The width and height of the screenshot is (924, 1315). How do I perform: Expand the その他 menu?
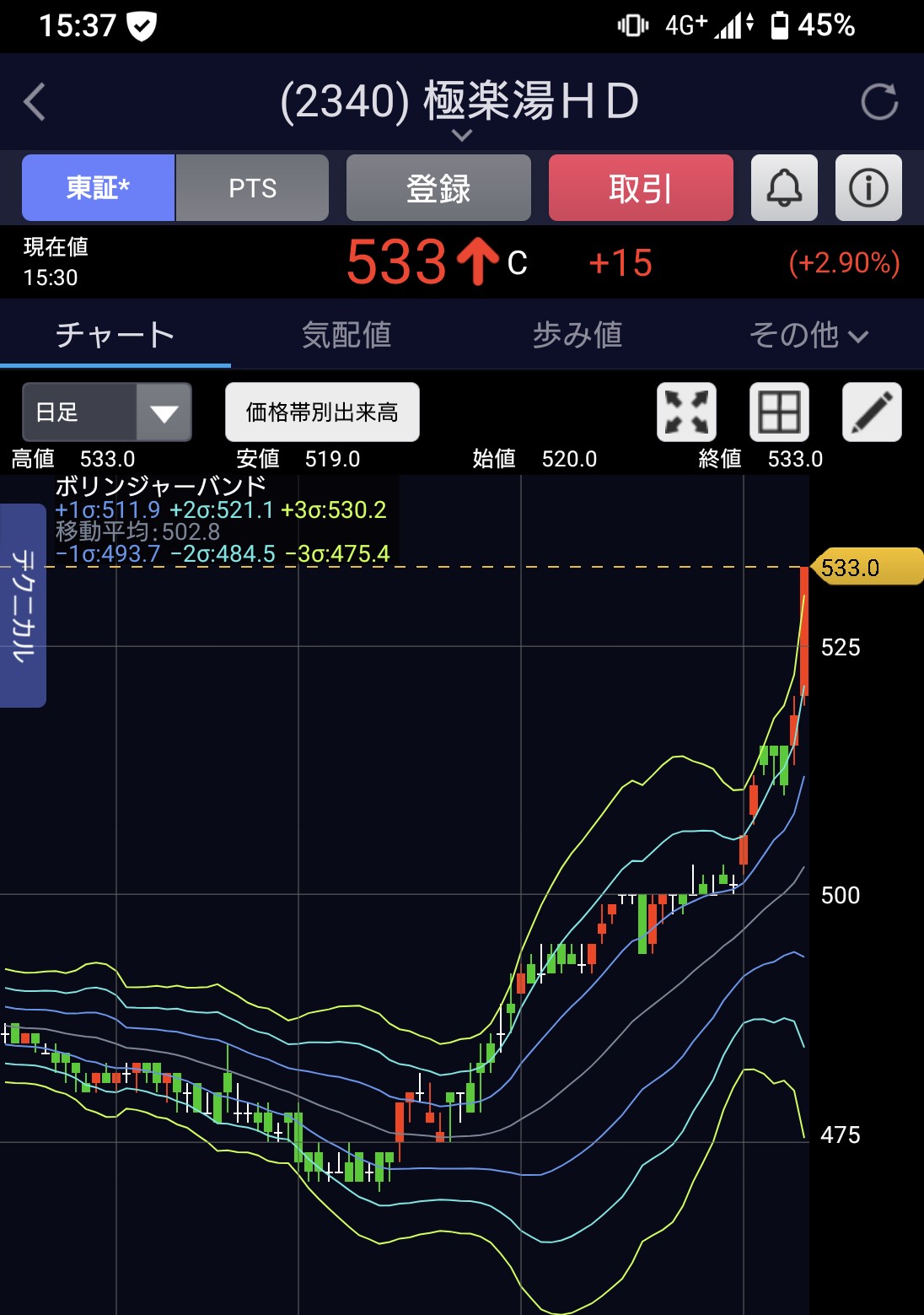coord(808,335)
